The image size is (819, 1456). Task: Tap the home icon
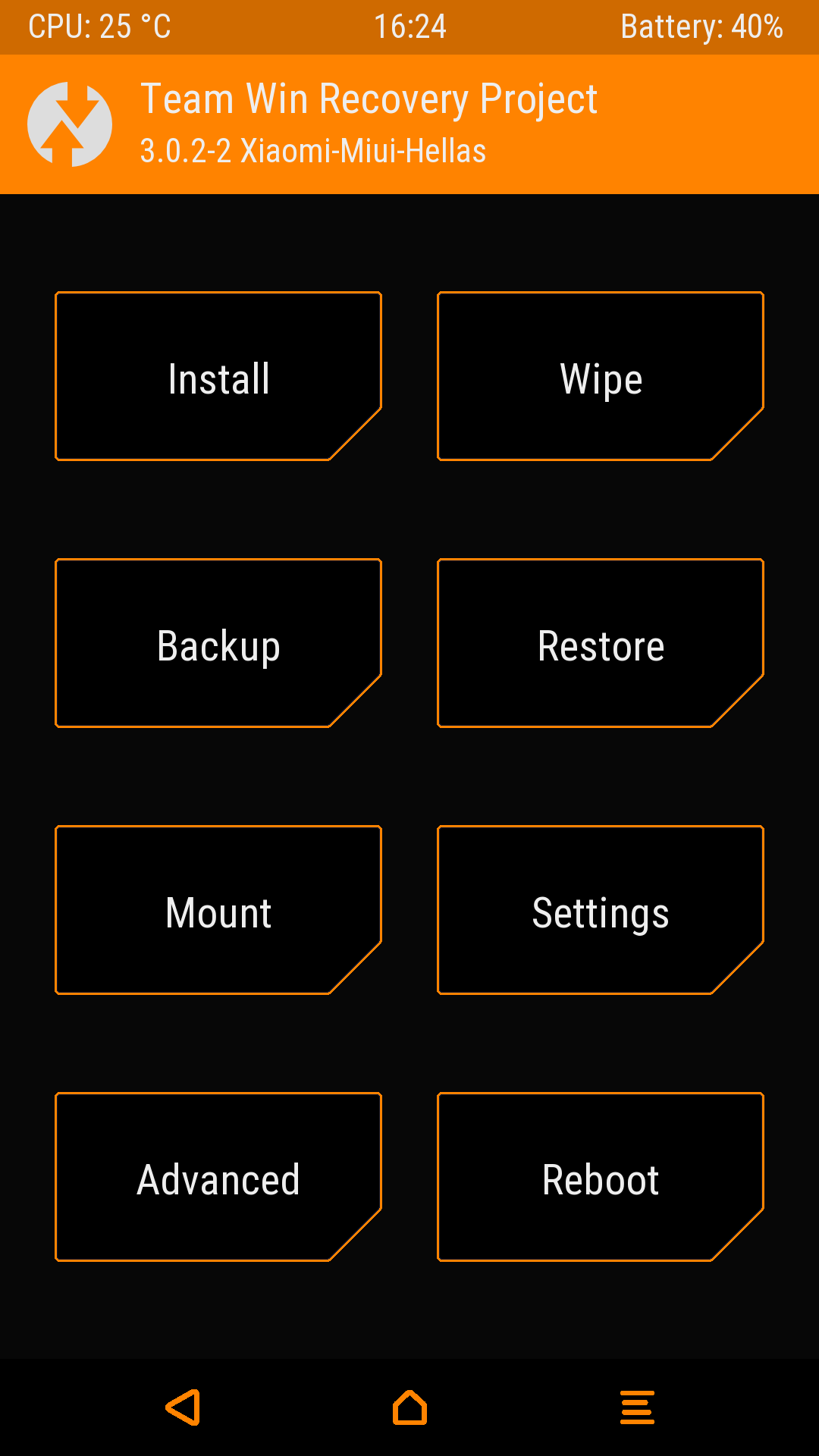pyautogui.click(x=409, y=1407)
